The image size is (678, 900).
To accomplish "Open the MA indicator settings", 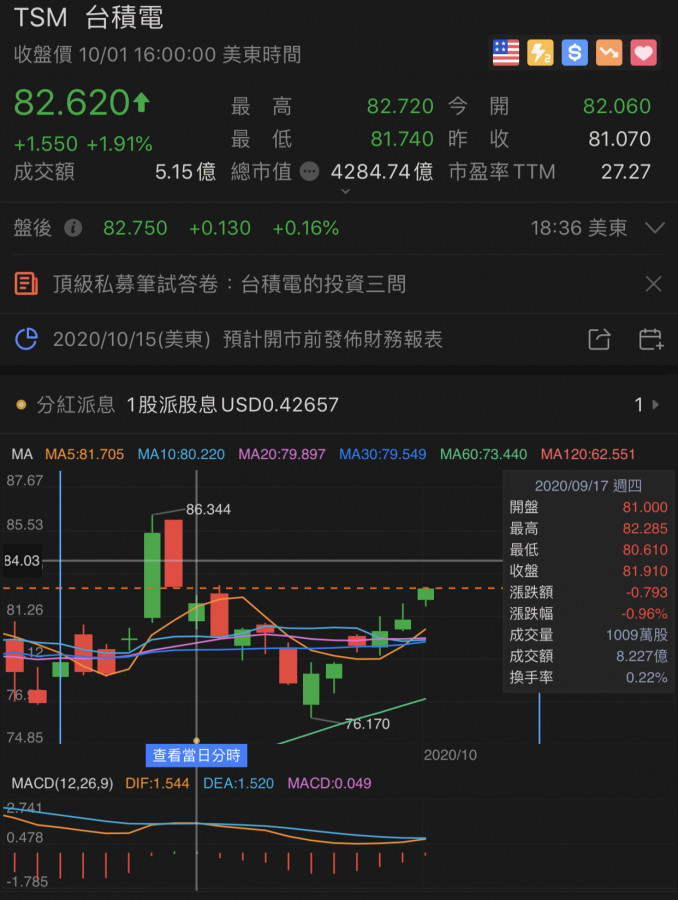I will click(x=22, y=454).
